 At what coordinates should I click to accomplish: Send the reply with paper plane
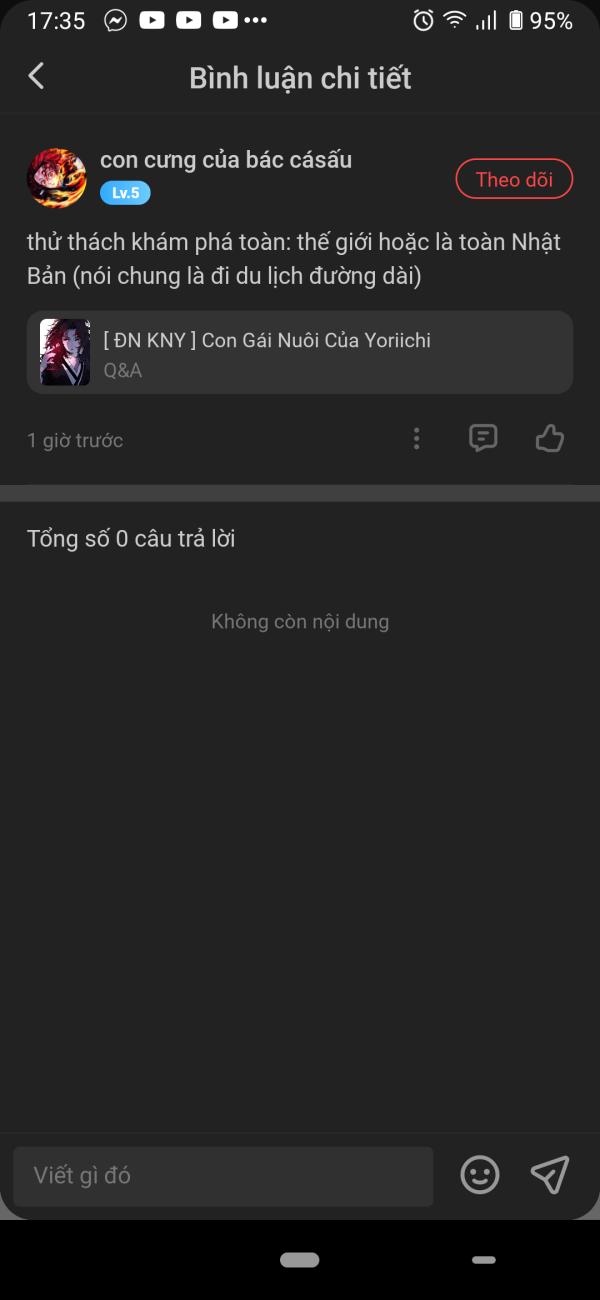(x=549, y=1174)
